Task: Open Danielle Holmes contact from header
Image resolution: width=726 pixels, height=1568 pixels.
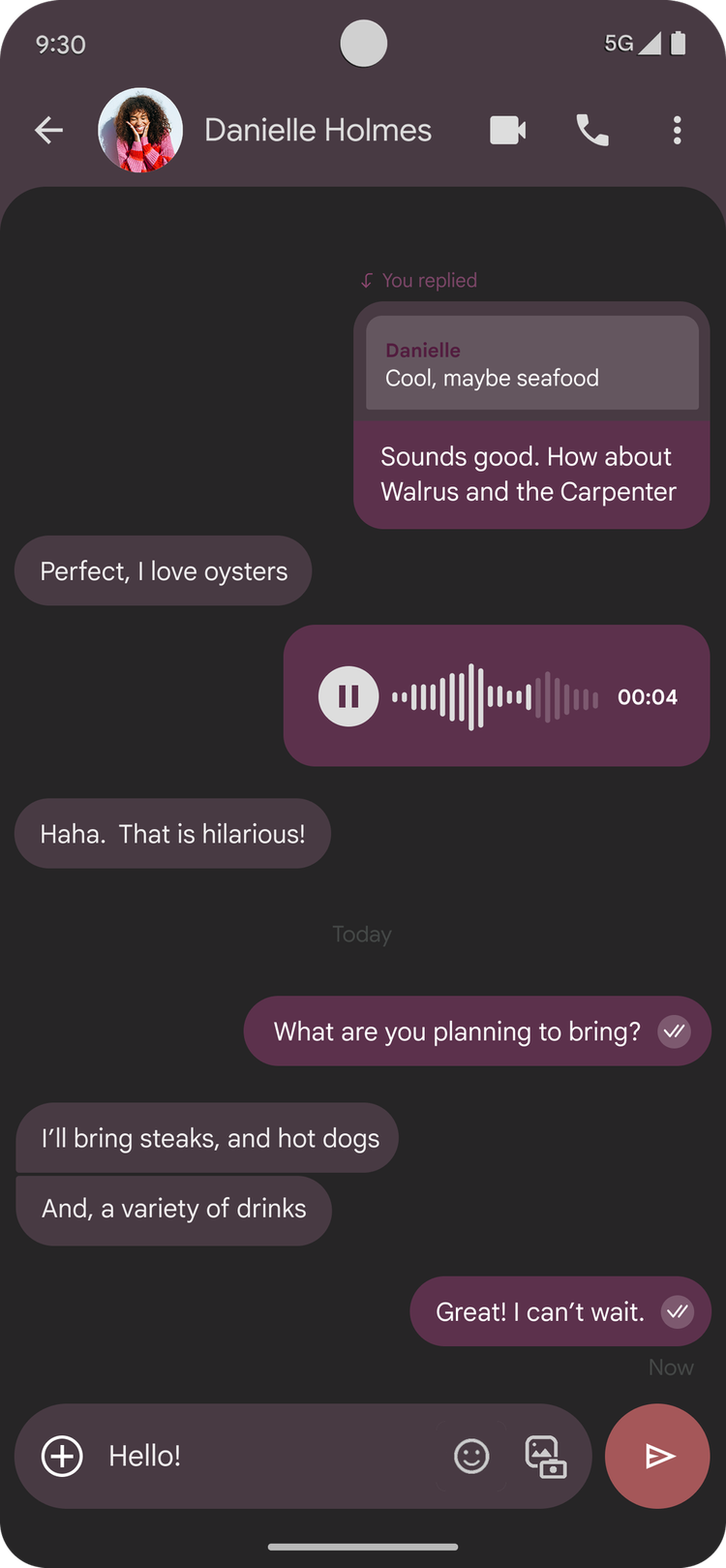Action: point(318,130)
